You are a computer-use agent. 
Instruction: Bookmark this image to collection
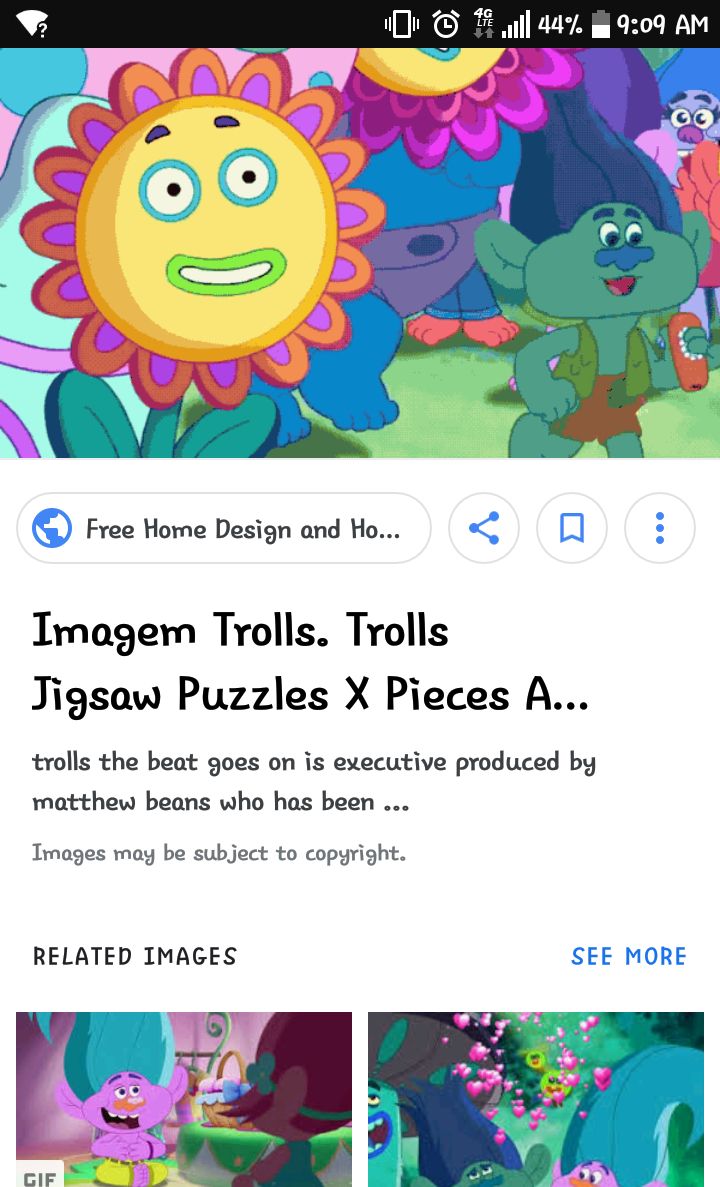tap(572, 529)
